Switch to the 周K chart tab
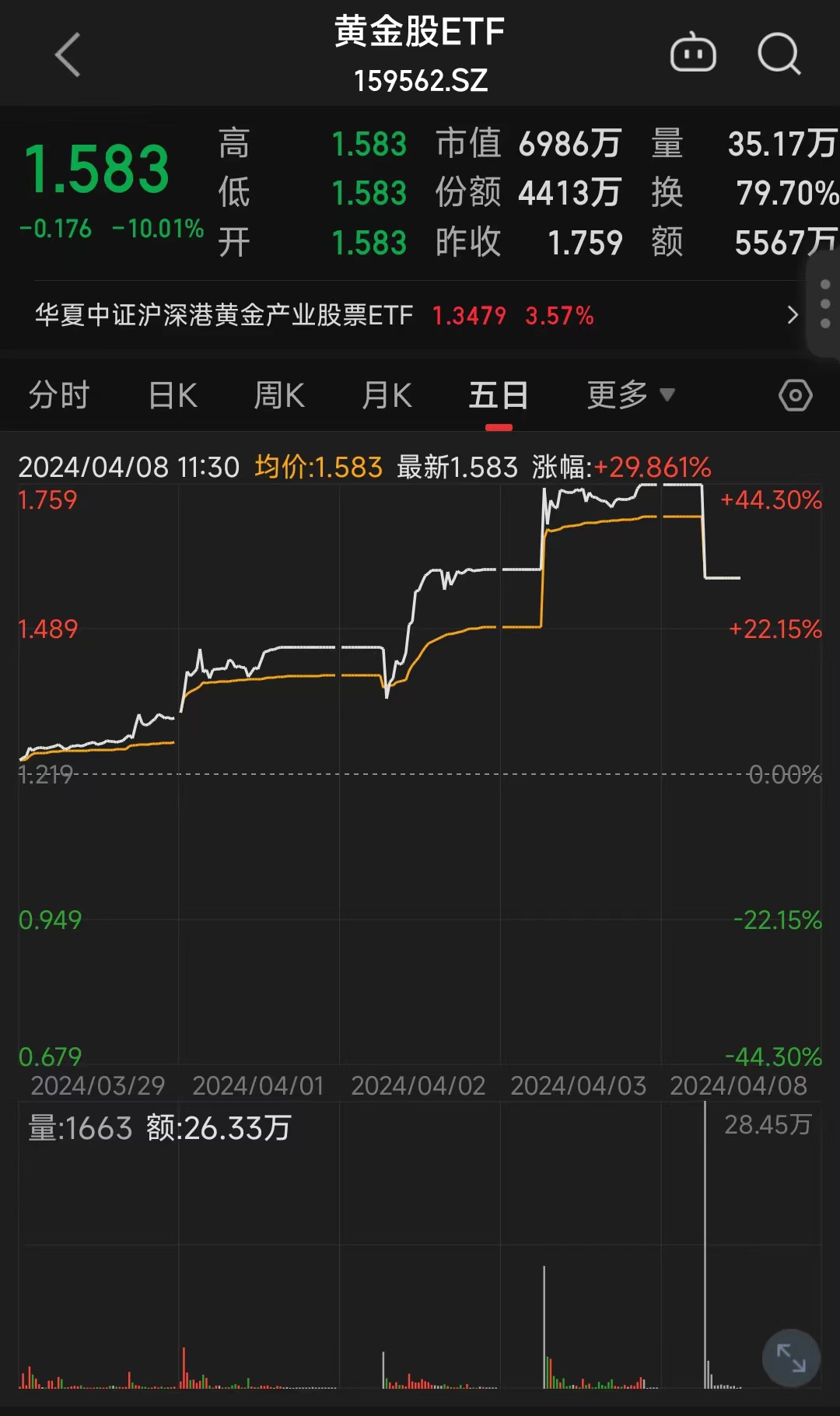840x1416 pixels. coord(279,395)
